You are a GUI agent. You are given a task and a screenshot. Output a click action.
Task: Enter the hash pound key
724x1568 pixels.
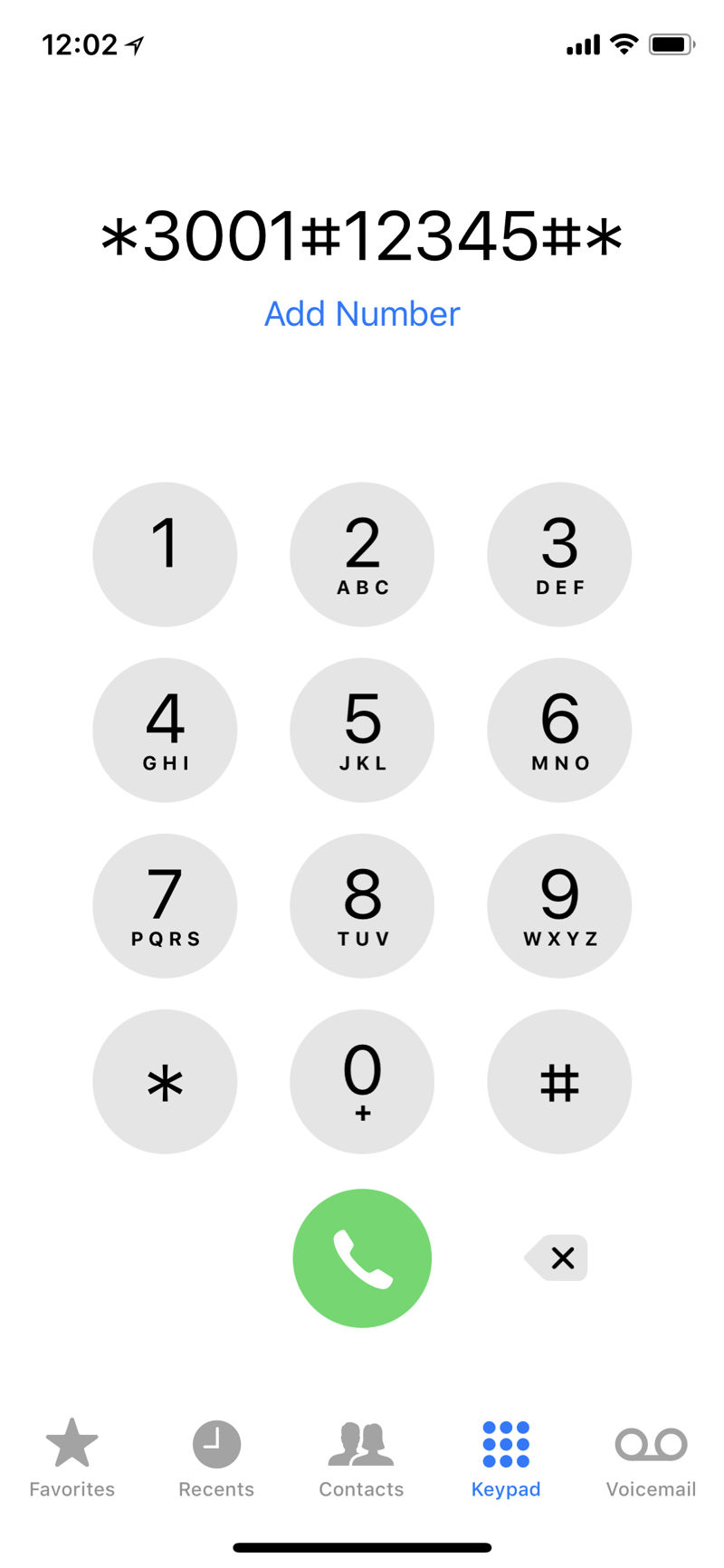pos(559,1081)
